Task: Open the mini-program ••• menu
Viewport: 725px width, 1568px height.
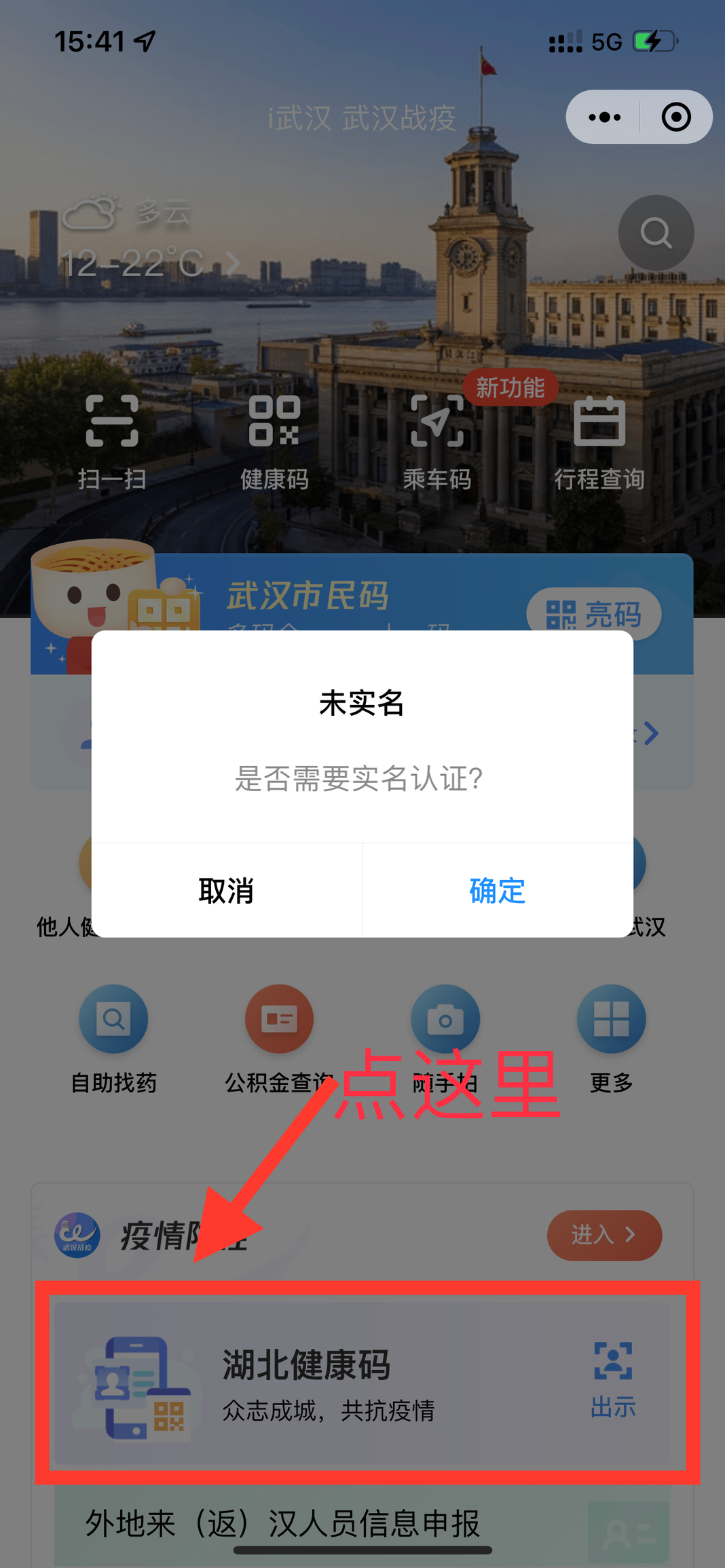Action: pos(603,117)
